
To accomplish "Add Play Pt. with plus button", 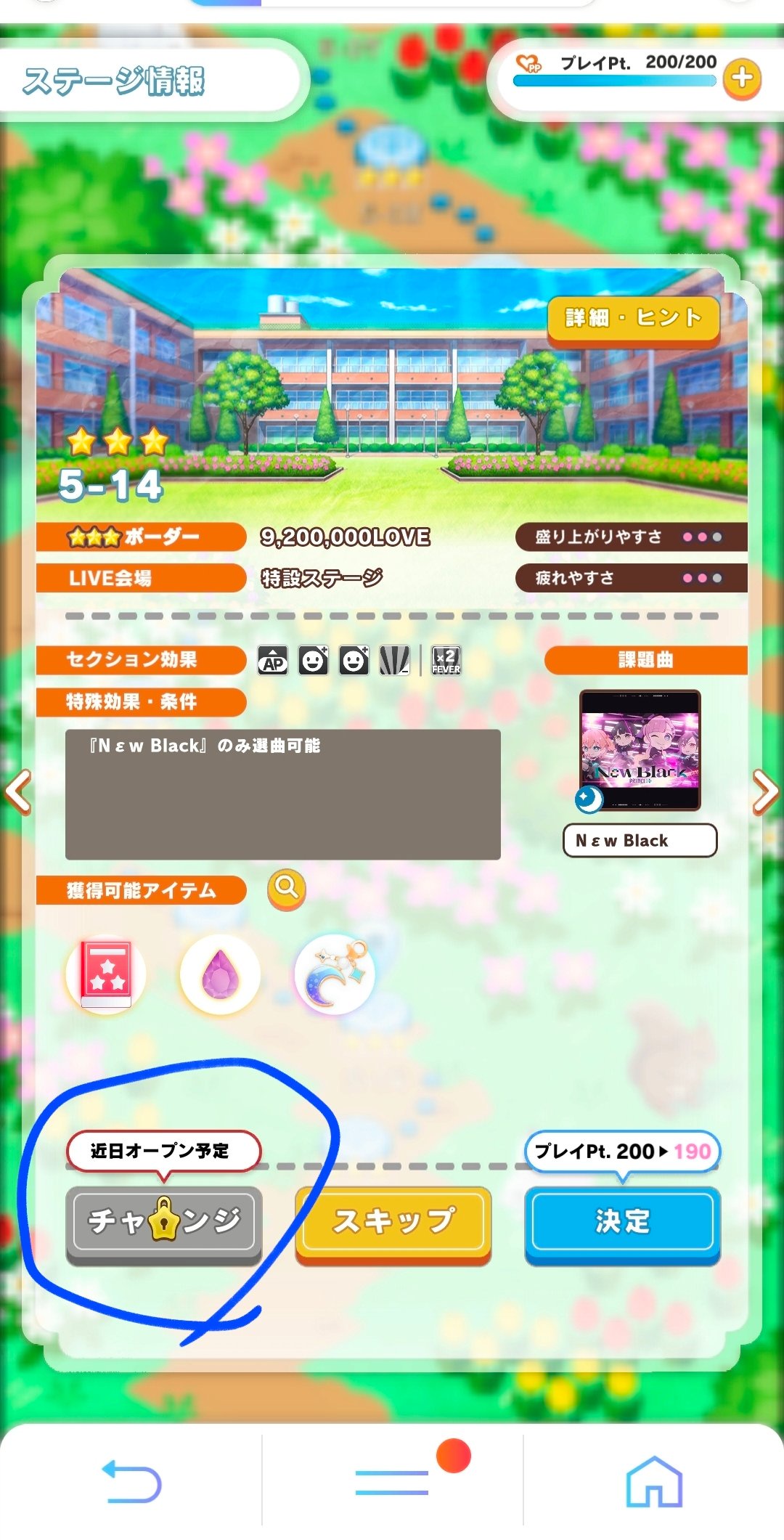I will pos(741,78).
